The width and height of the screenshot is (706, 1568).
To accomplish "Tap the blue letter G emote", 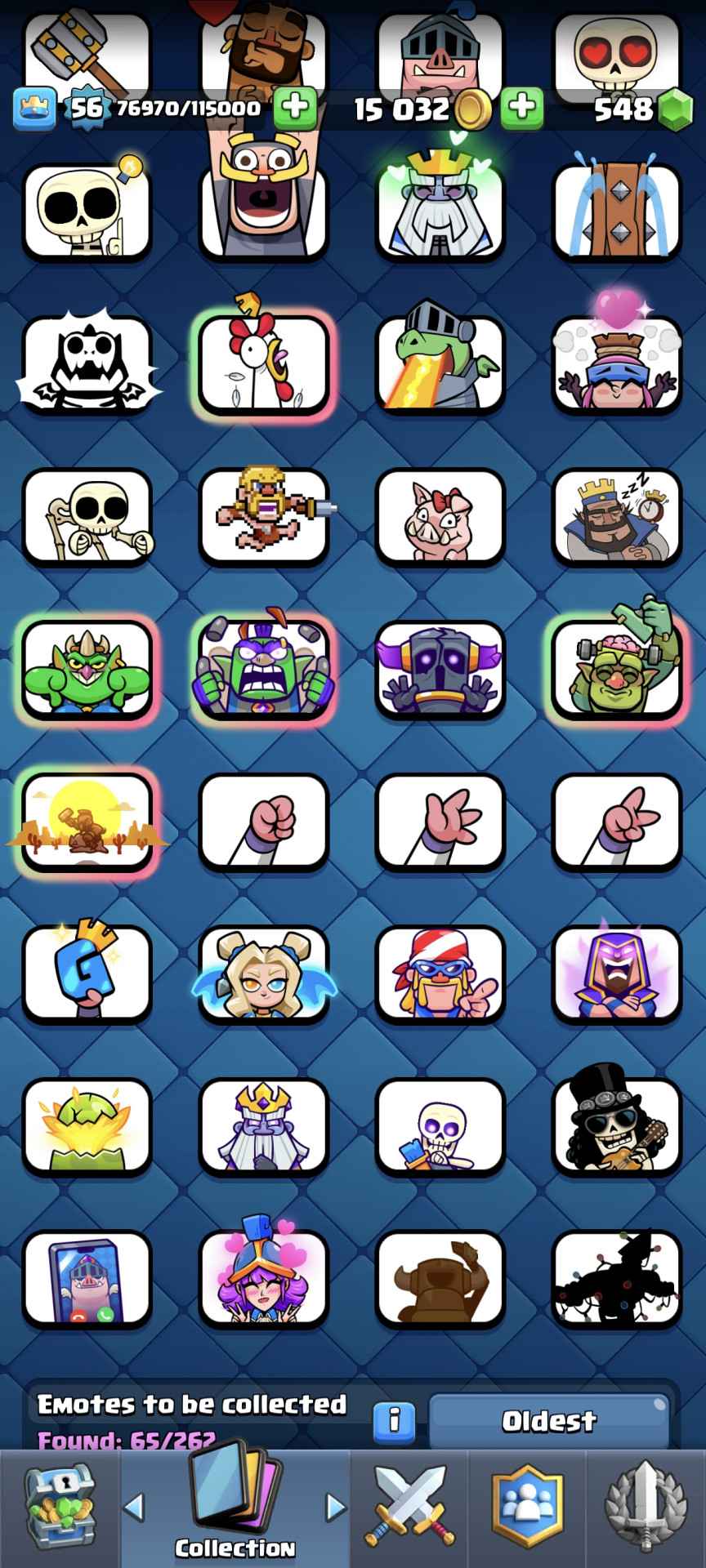I will click(x=87, y=973).
